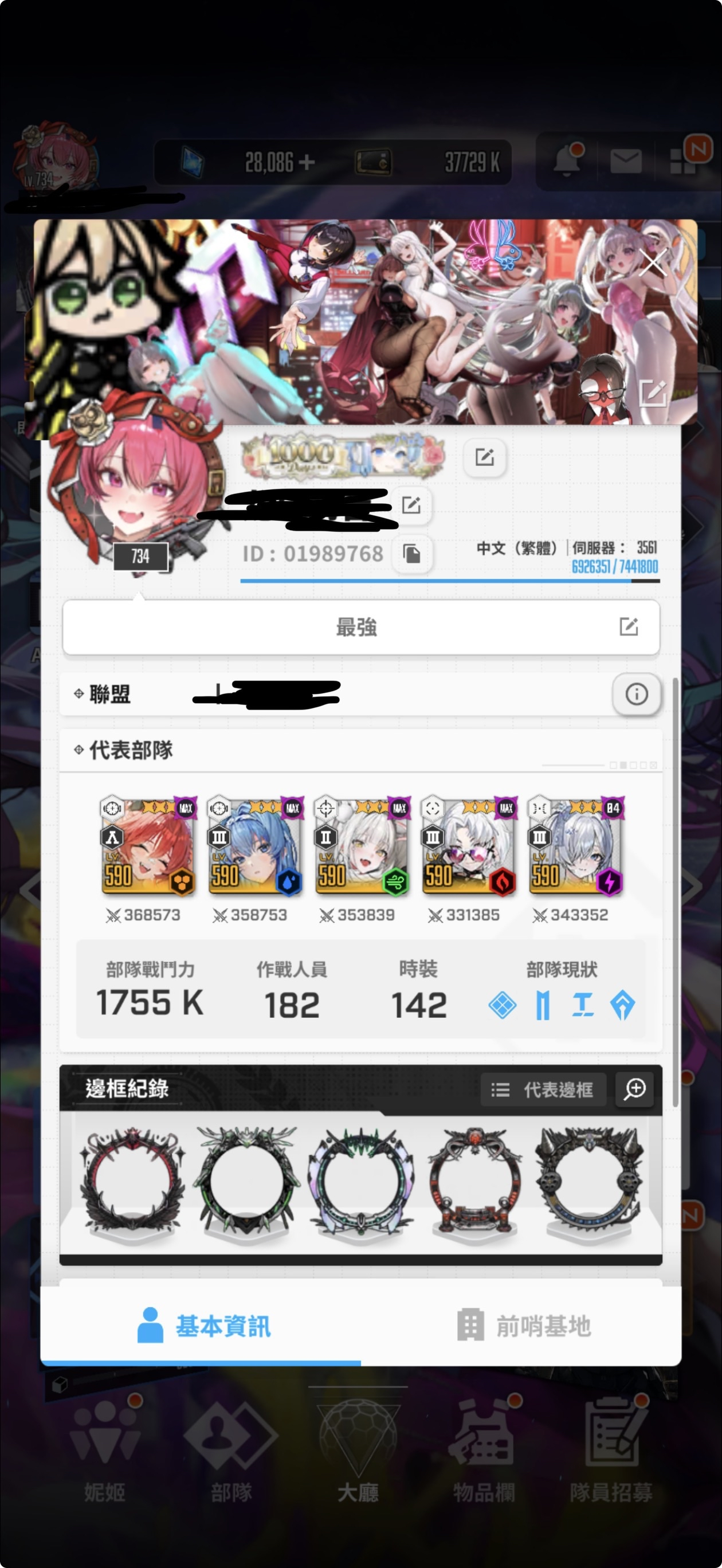Open the 聯盟 info button
Viewport: 722px width, 1568px height.
[x=636, y=694]
